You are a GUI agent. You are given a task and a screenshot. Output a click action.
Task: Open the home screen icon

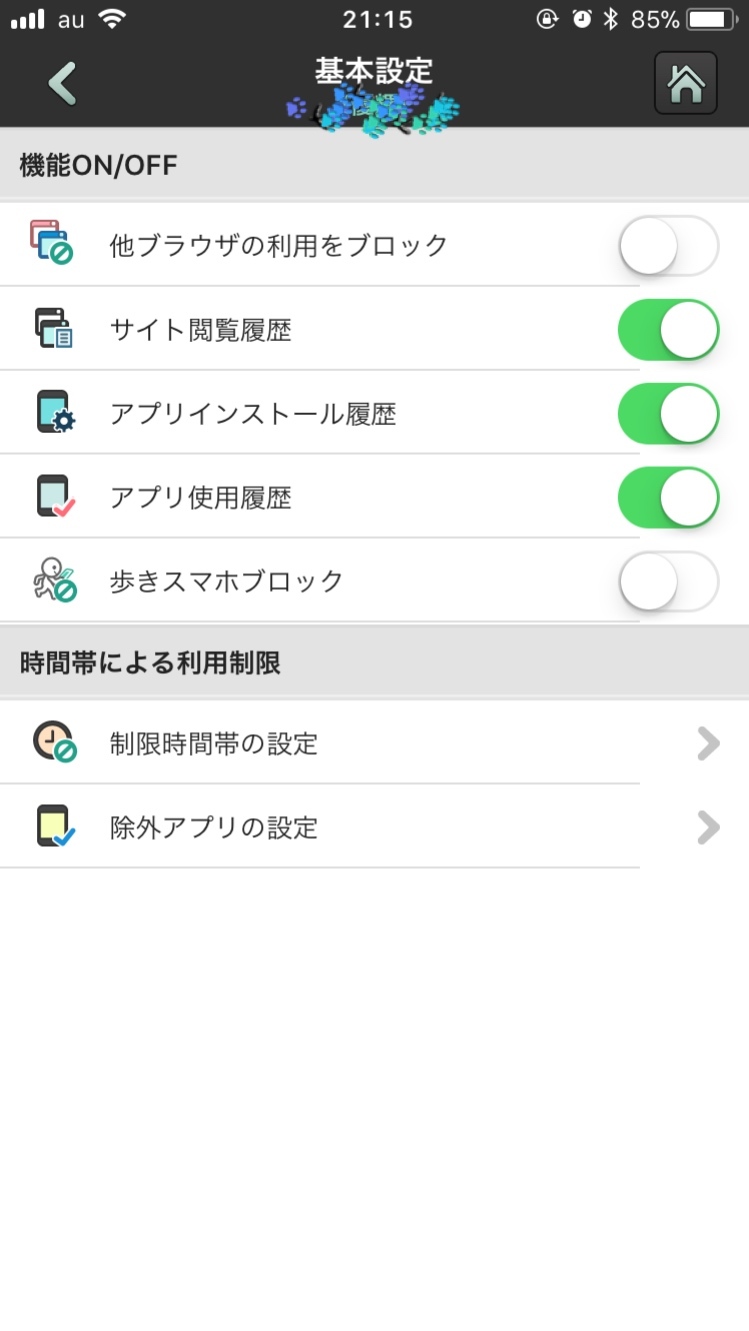coord(685,84)
